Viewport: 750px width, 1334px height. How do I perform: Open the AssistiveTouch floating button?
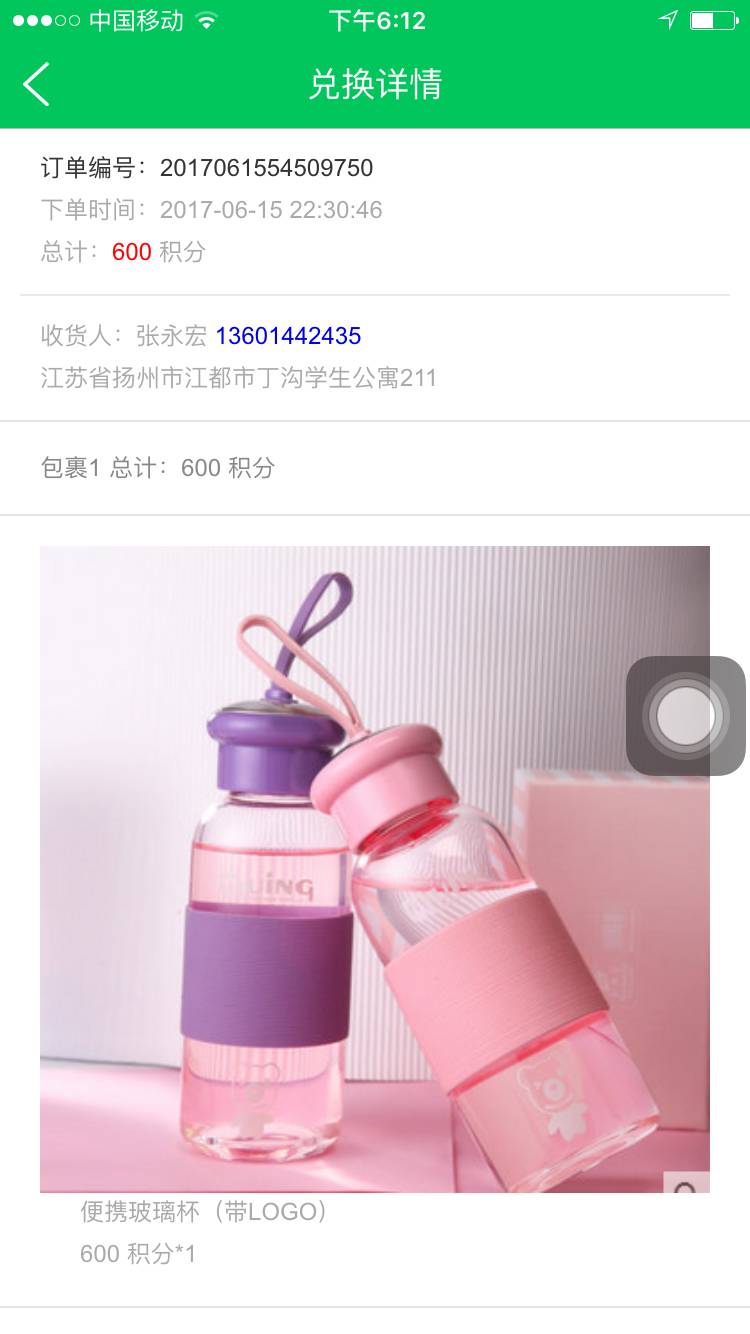tap(685, 716)
